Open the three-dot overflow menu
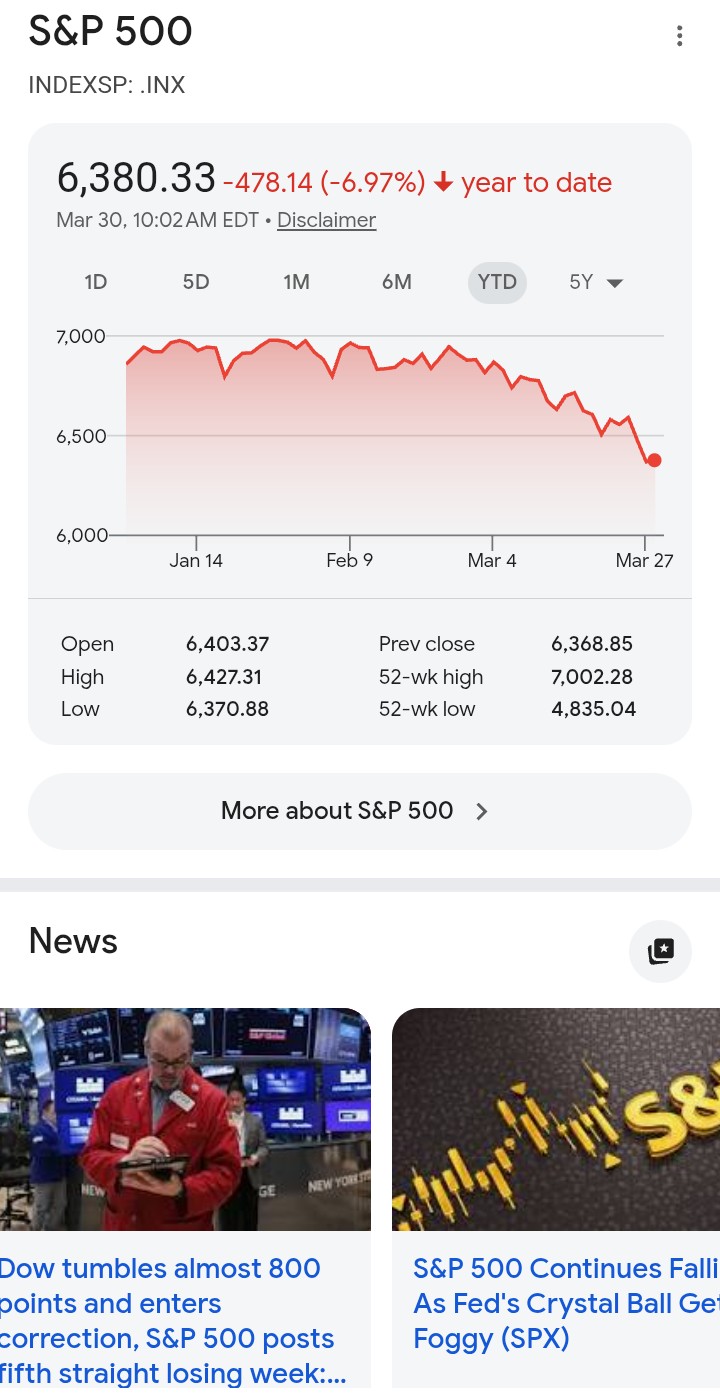720x1394 pixels. pos(680,37)
